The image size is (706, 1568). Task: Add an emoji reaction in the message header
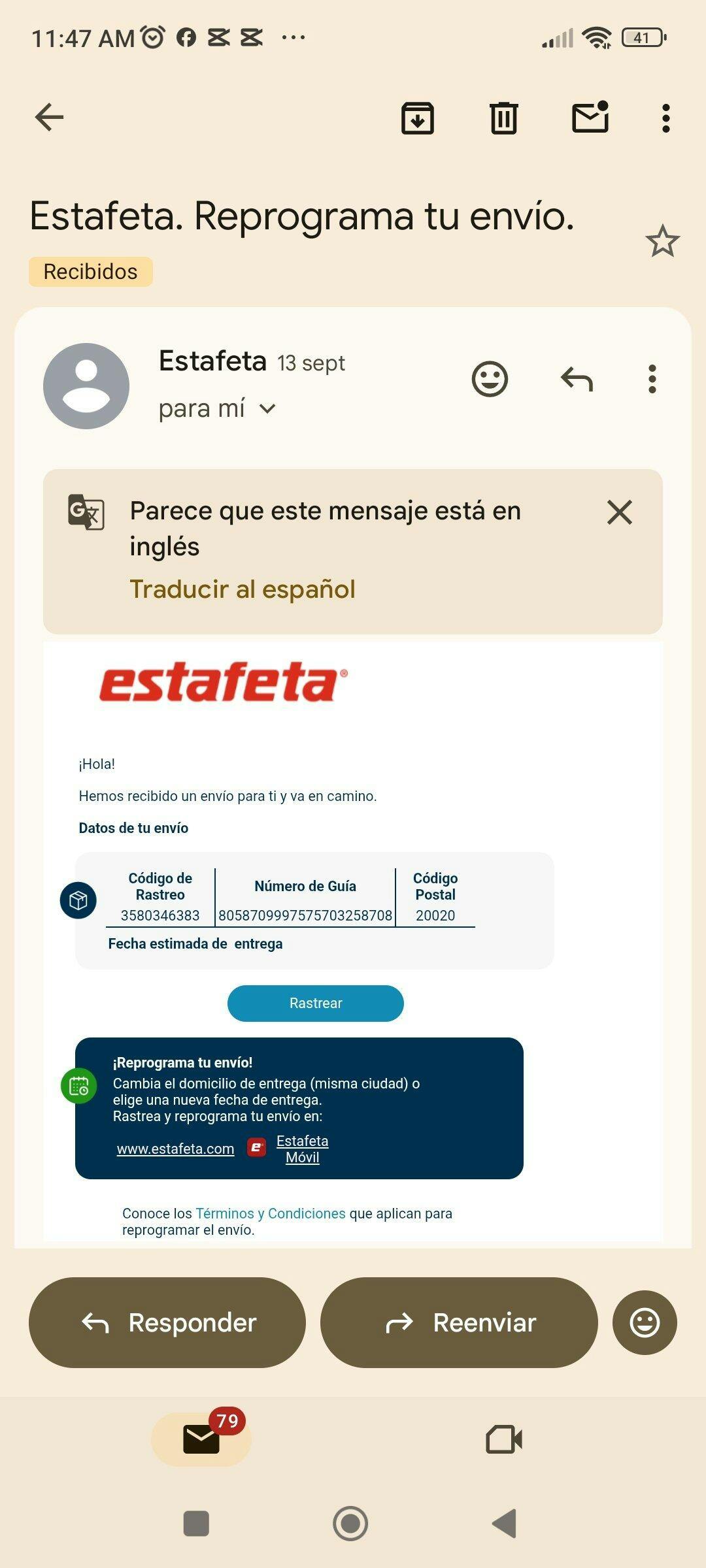click(x=490, y=379)
